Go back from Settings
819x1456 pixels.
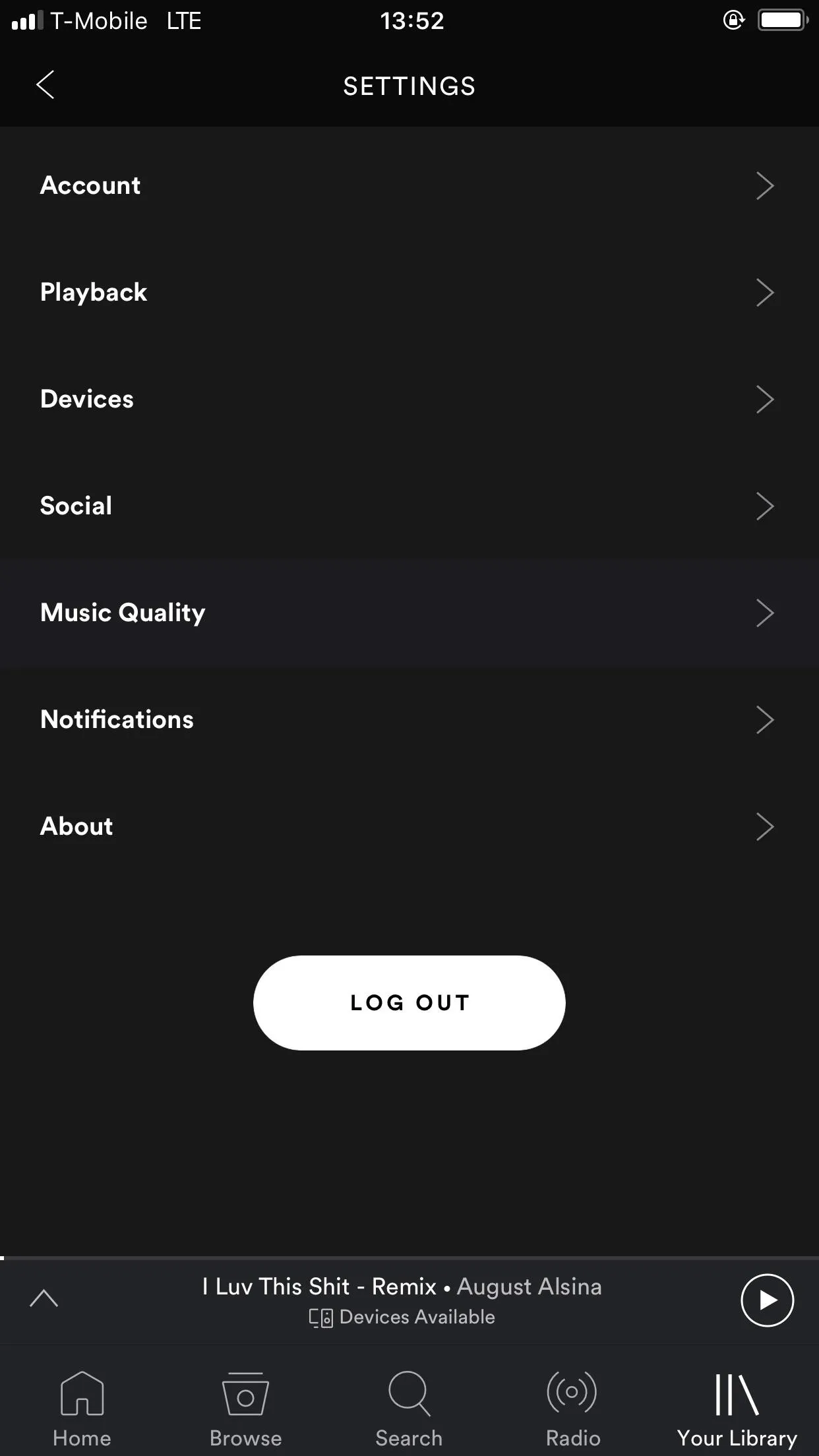click(45, 85)
